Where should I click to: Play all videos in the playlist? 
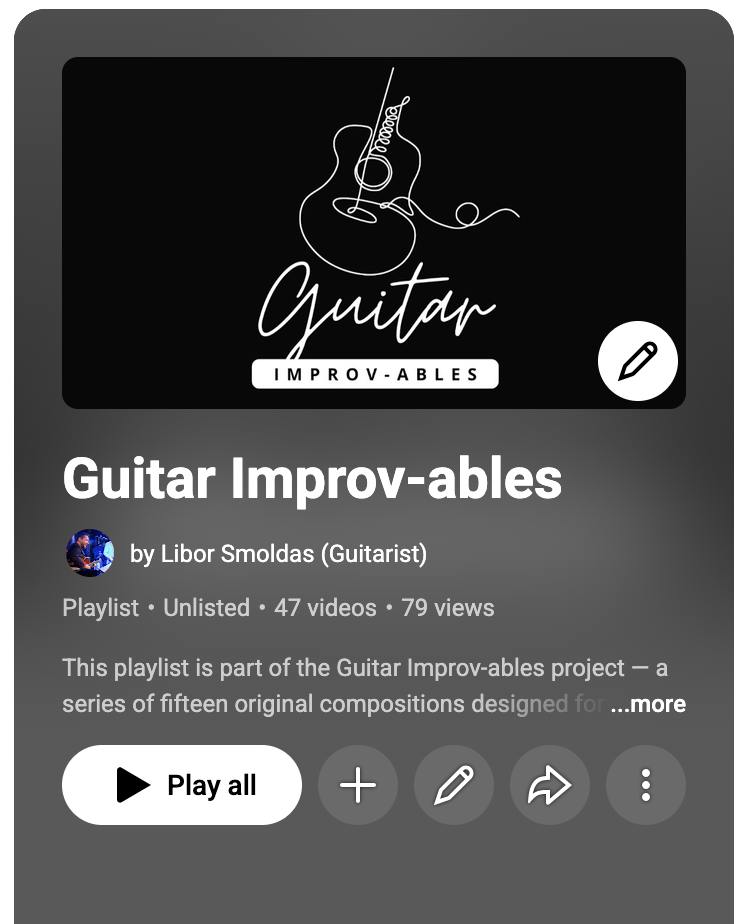pyautogui.click(x=182, y=785)
